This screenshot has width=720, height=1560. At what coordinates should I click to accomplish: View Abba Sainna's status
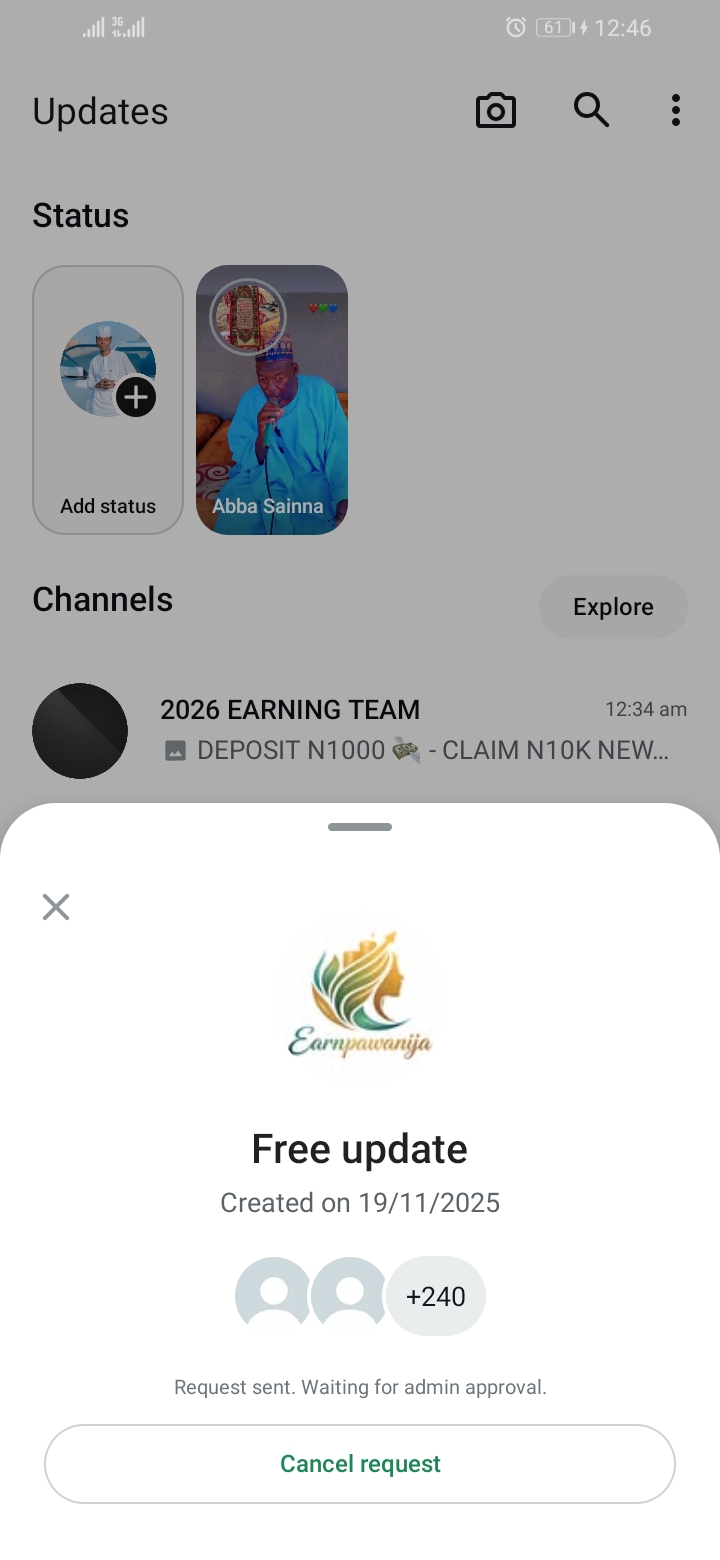click(272, 400)
